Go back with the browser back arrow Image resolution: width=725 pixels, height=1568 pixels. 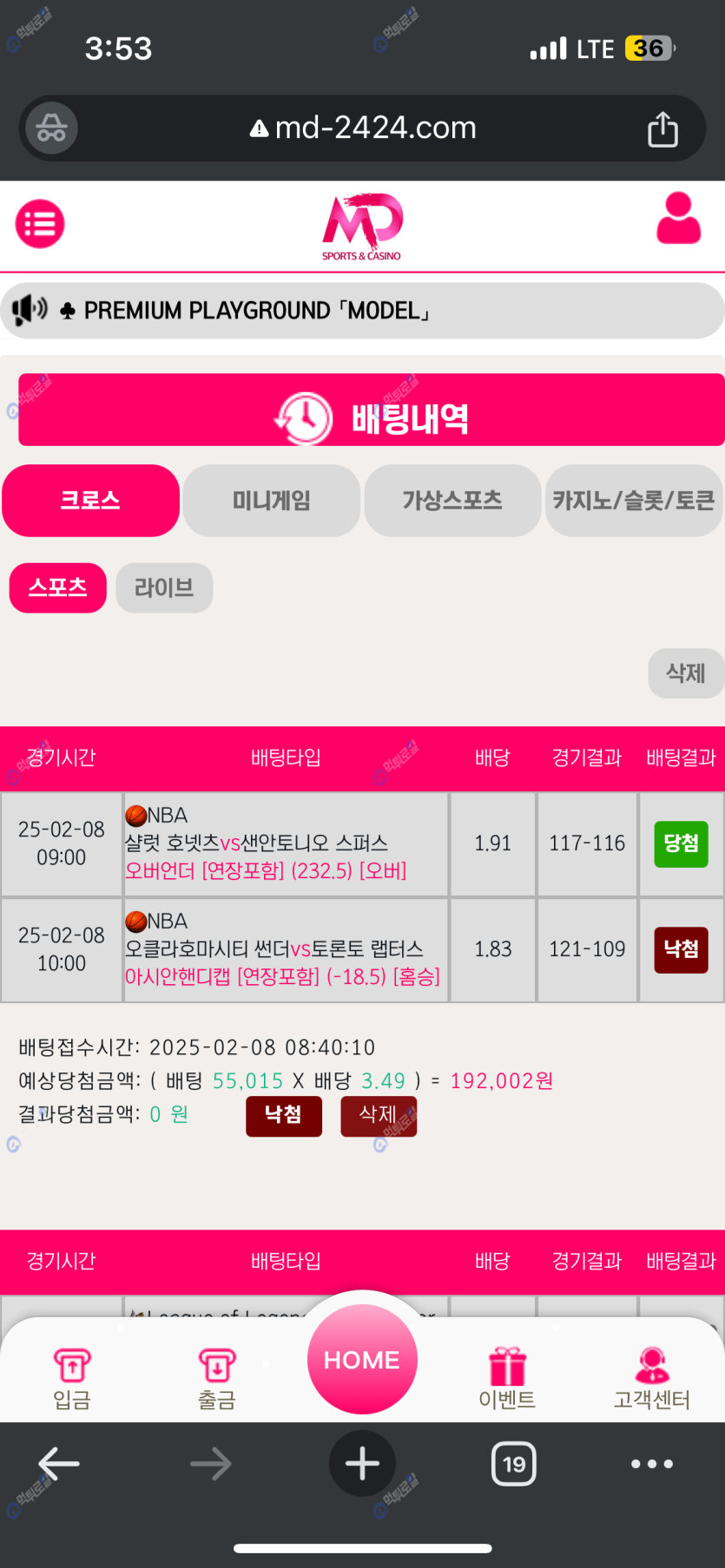[59, 1463]
